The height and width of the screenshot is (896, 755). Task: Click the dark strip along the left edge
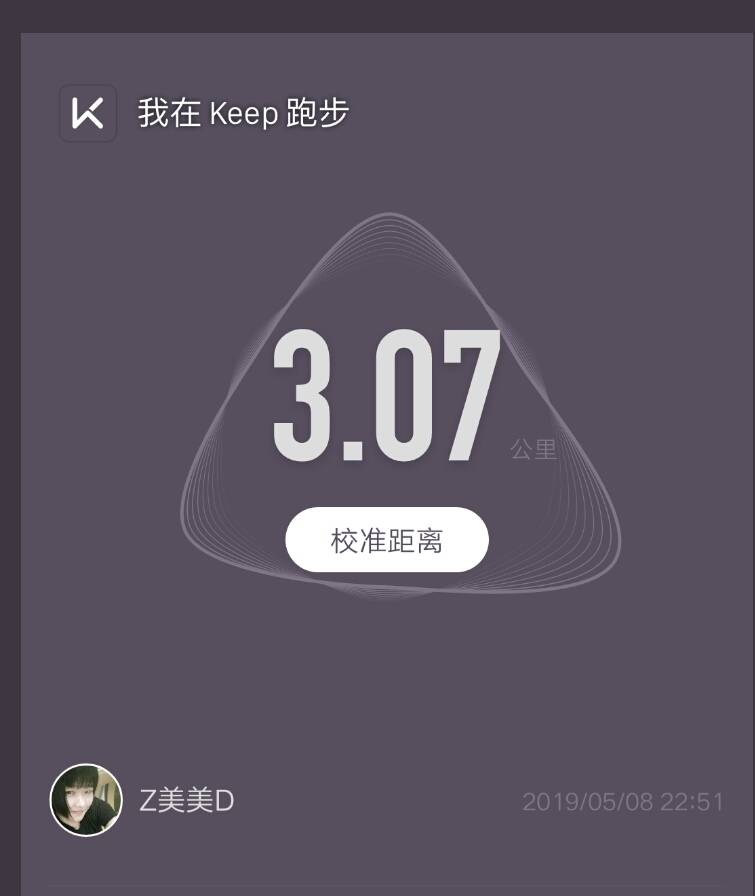(x=8, y=448)
